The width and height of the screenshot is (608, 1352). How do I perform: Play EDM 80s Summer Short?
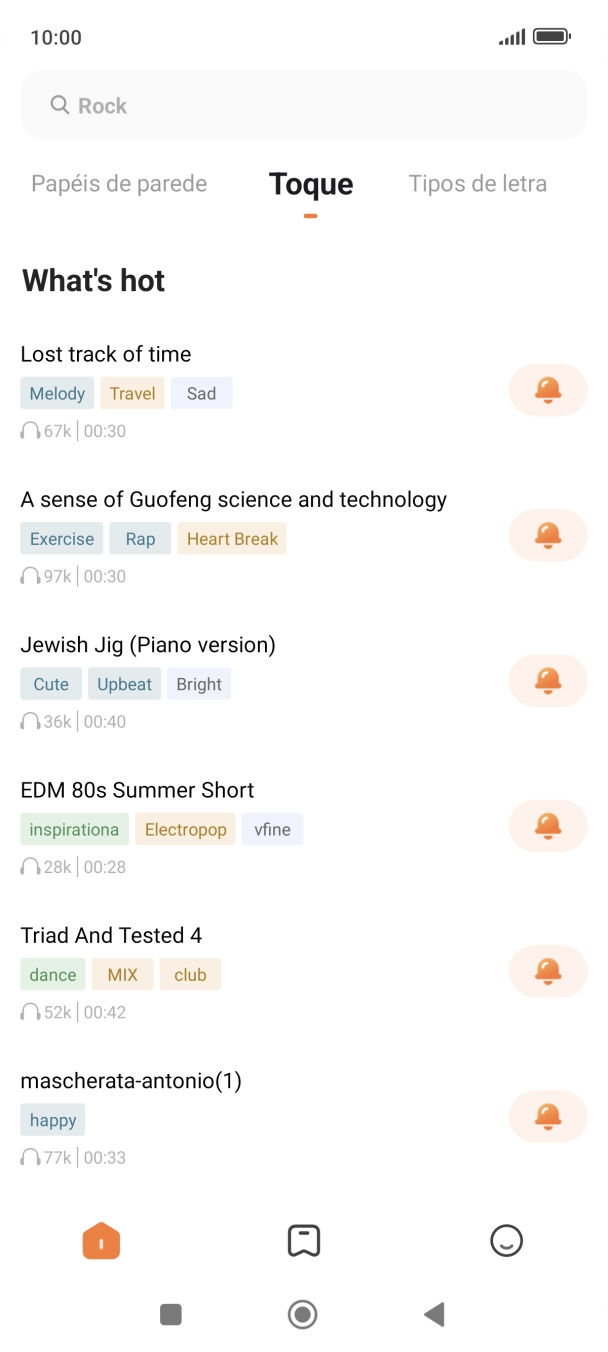pyautogui.click(x=137, y=790)
